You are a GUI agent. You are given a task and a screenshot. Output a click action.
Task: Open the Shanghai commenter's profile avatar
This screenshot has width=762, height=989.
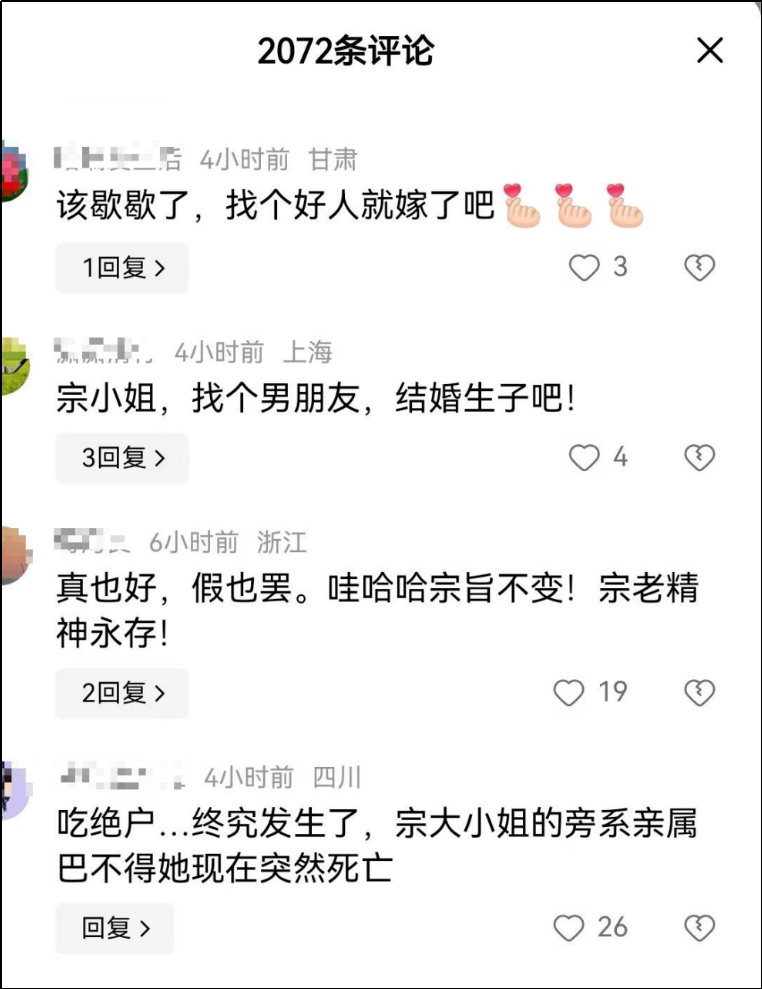point(12,365)
